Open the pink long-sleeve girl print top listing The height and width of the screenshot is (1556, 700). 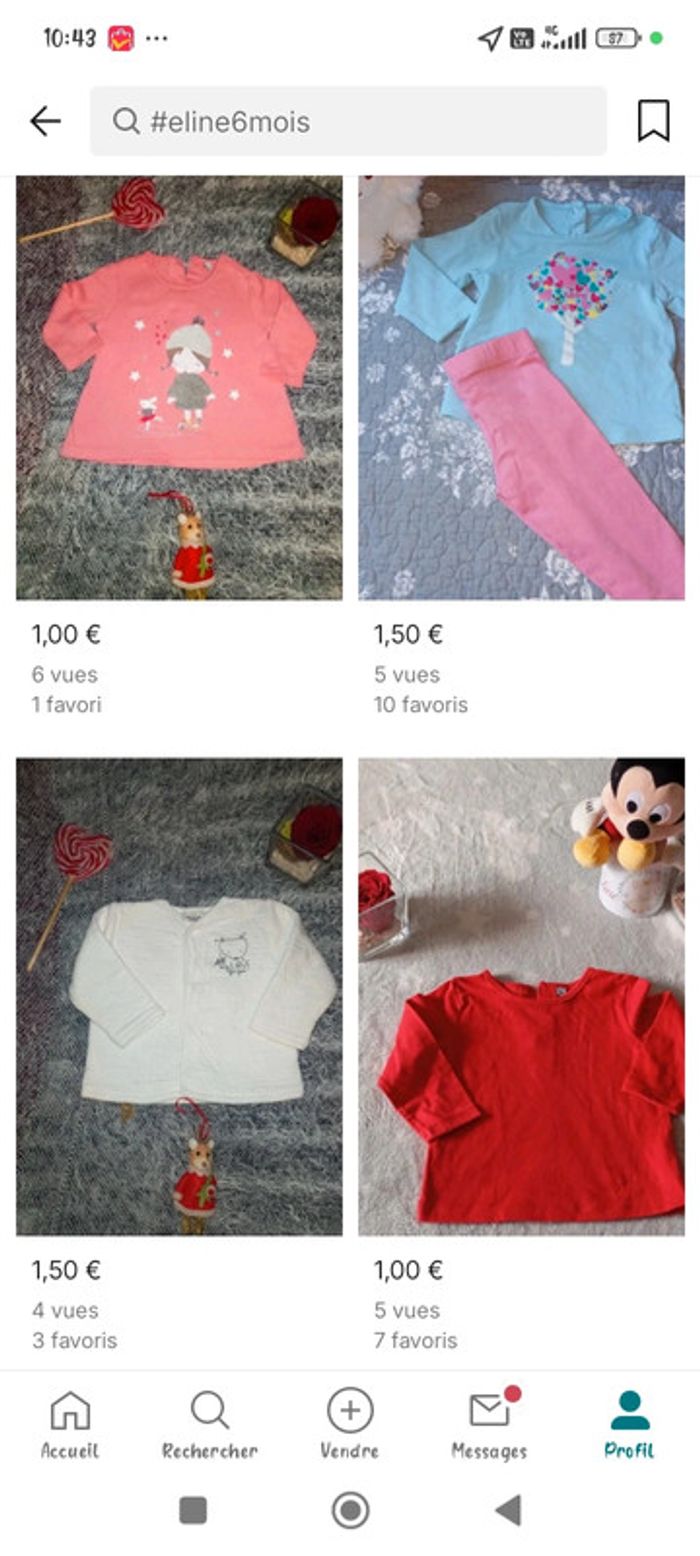[179, 388]
